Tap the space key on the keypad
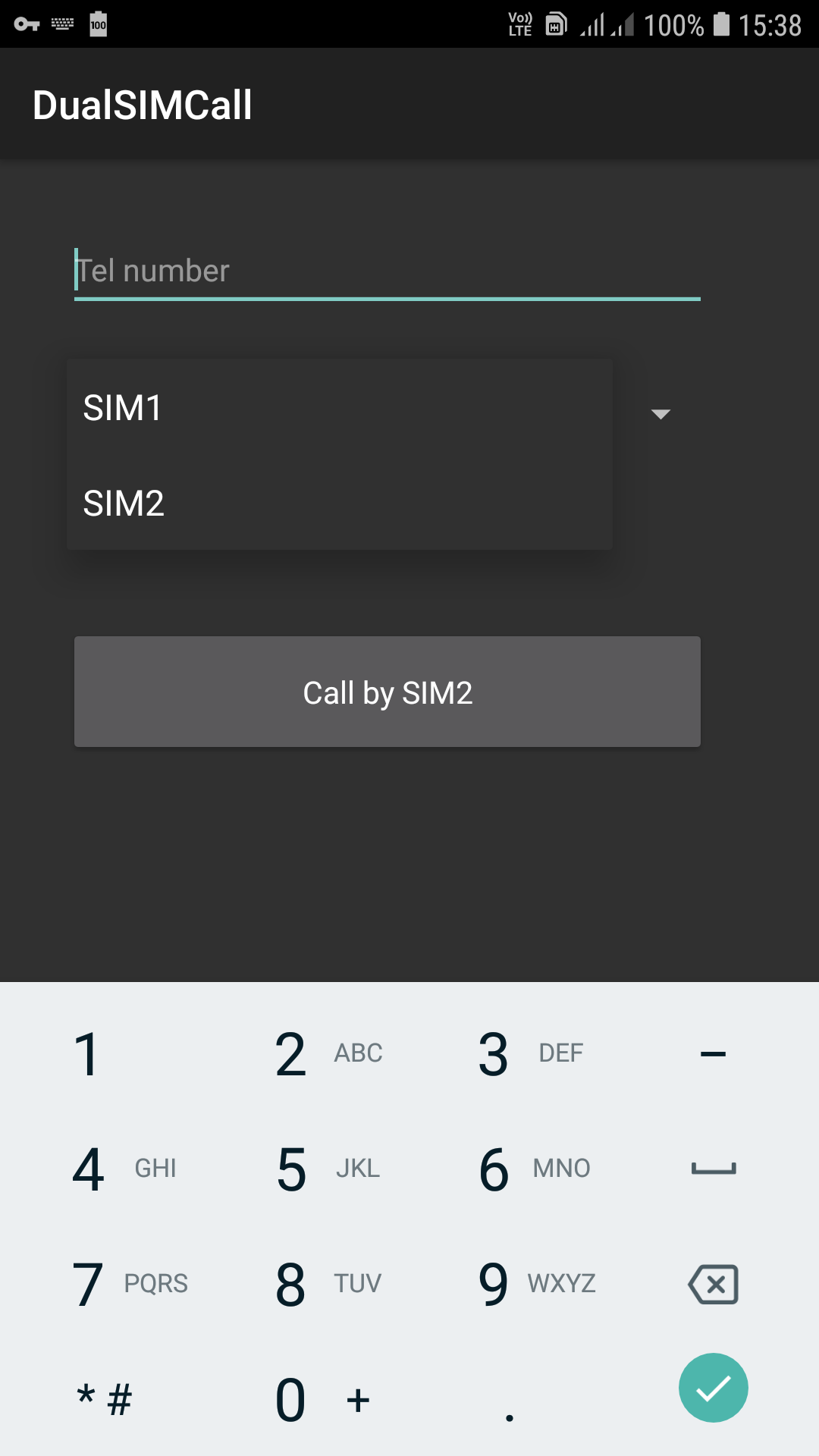Viewport: 819px width, 1456px height. (x=713, y=1169)
